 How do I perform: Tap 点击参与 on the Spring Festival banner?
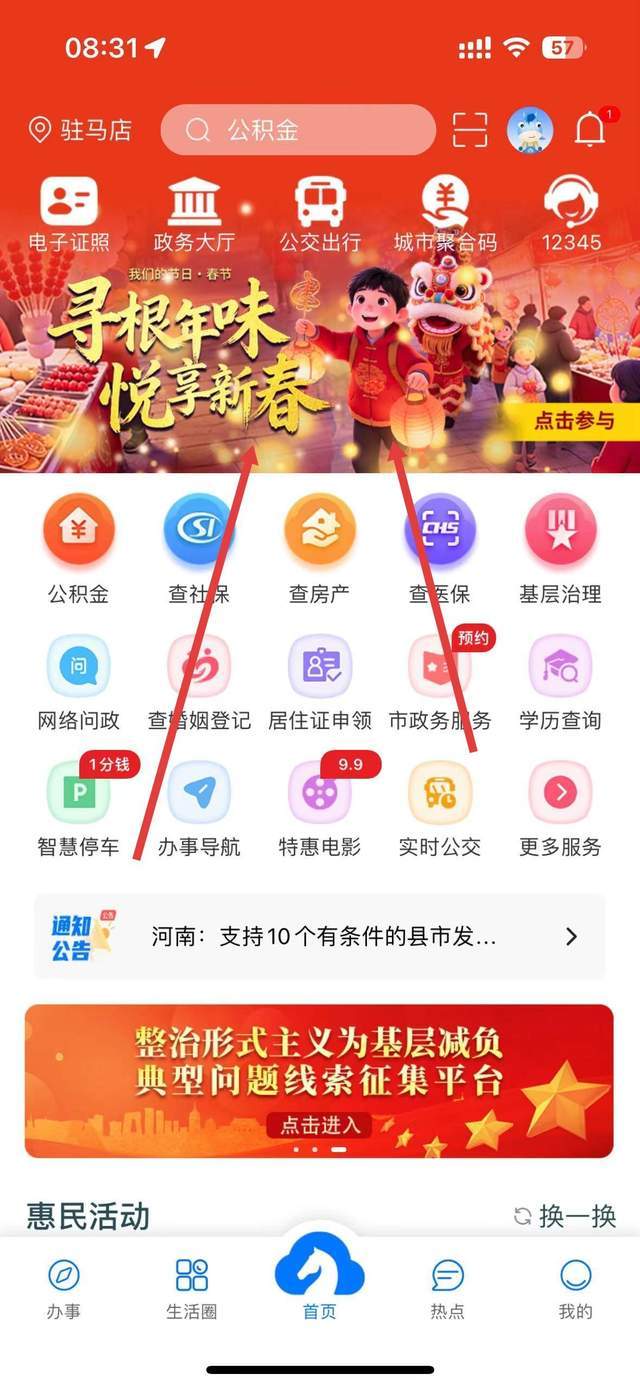pyautogui.click(x=573, y=421)
